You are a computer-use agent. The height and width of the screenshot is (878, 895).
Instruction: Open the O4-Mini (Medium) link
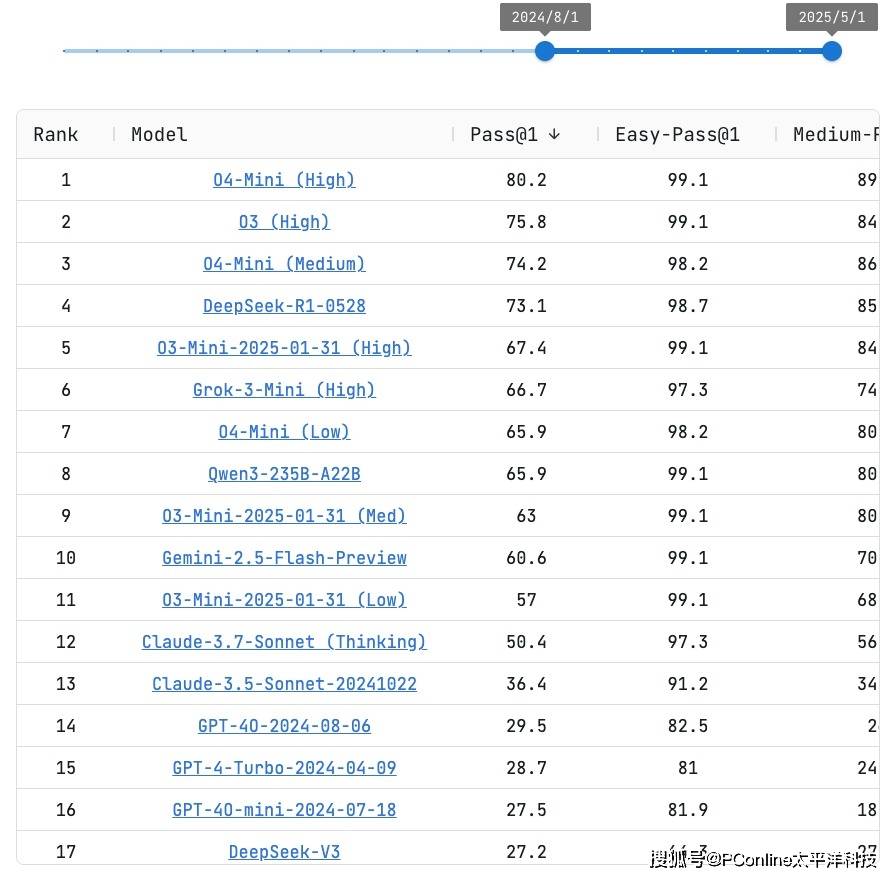click(284, 264)
